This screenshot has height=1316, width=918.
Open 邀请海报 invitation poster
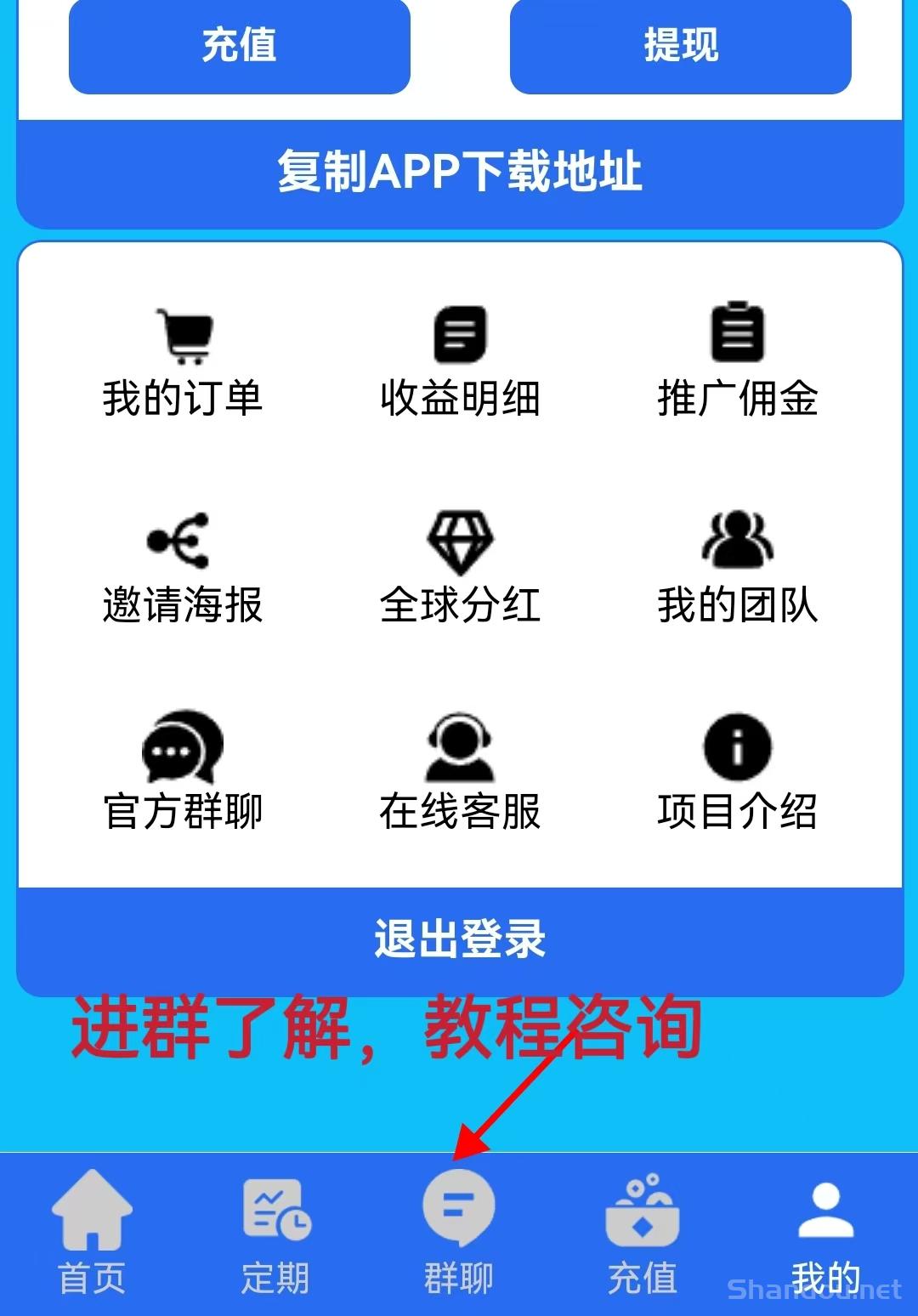pyautogui.click(x=183, y=570)
